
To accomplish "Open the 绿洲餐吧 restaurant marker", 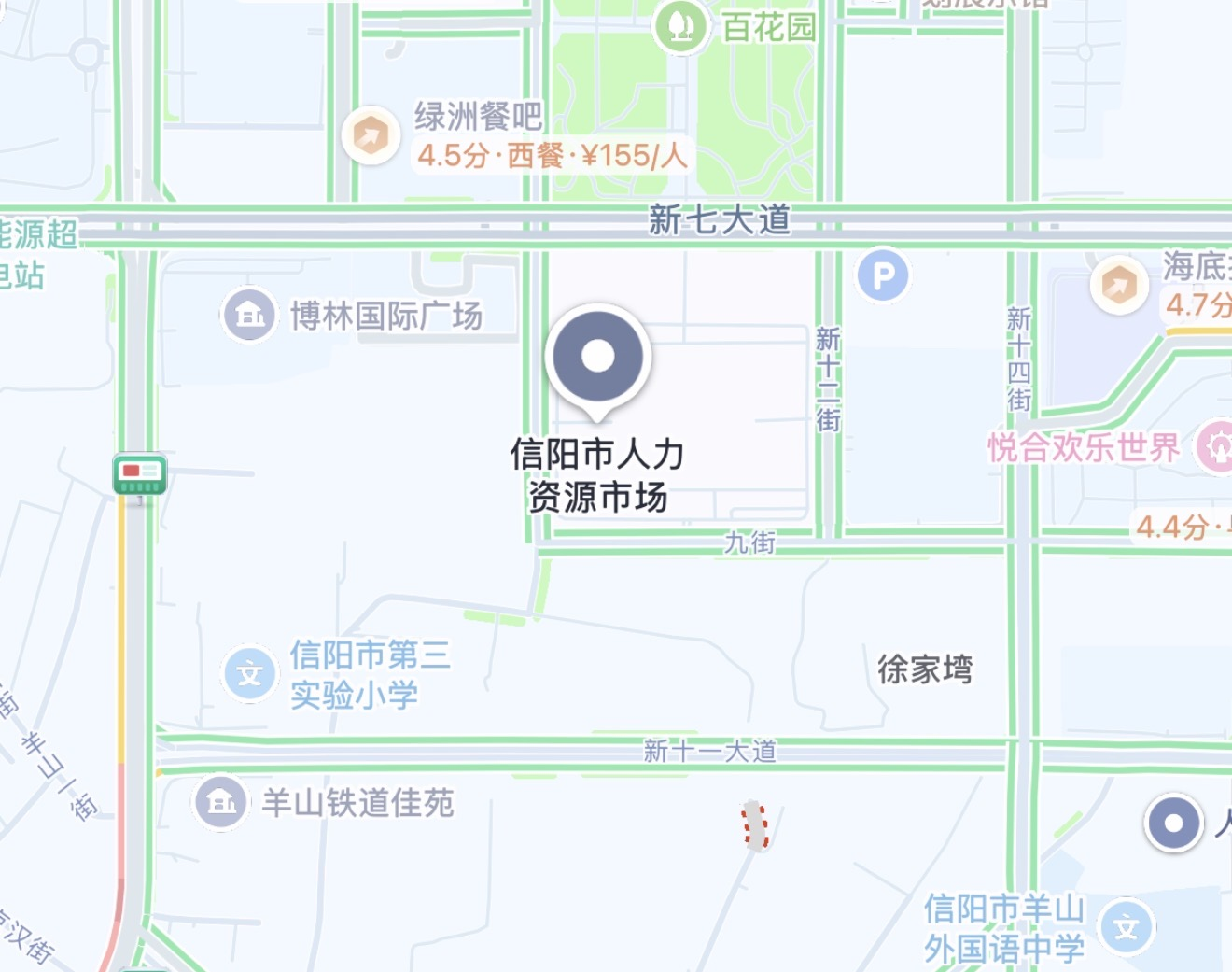I will tap(371, 135).
